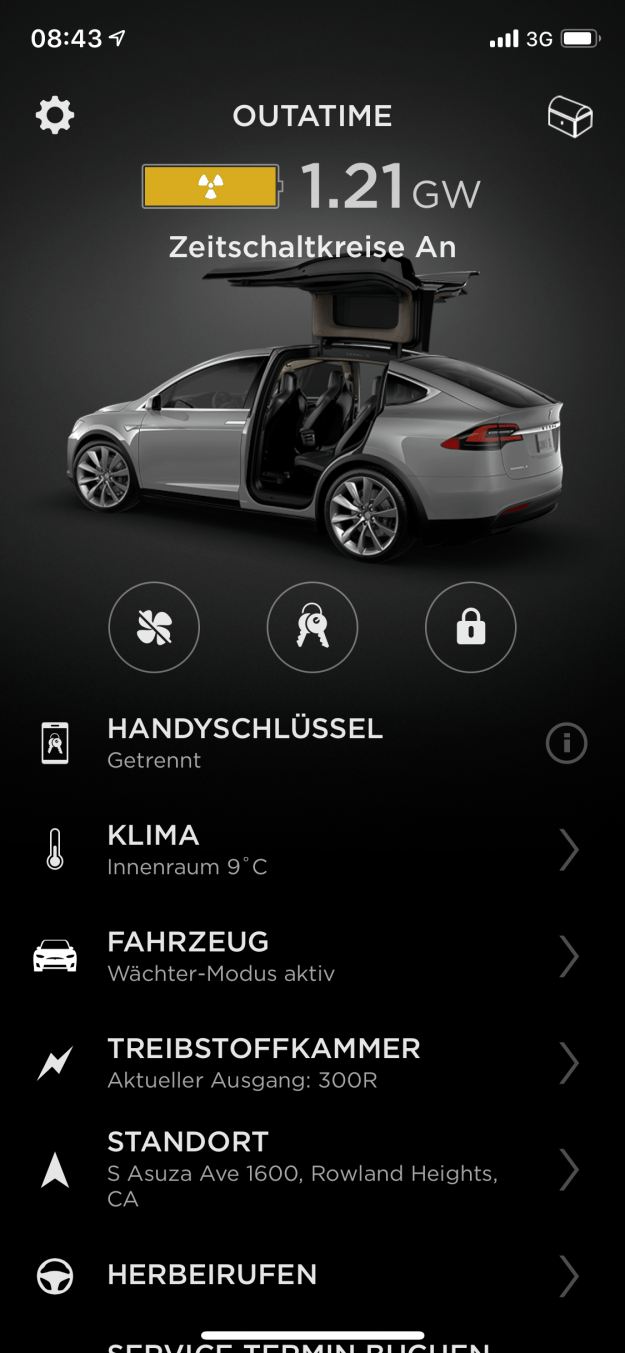The height and width of the screenshot is (1353, 625).
Task: Tap the round keys button
Action: 312,628
